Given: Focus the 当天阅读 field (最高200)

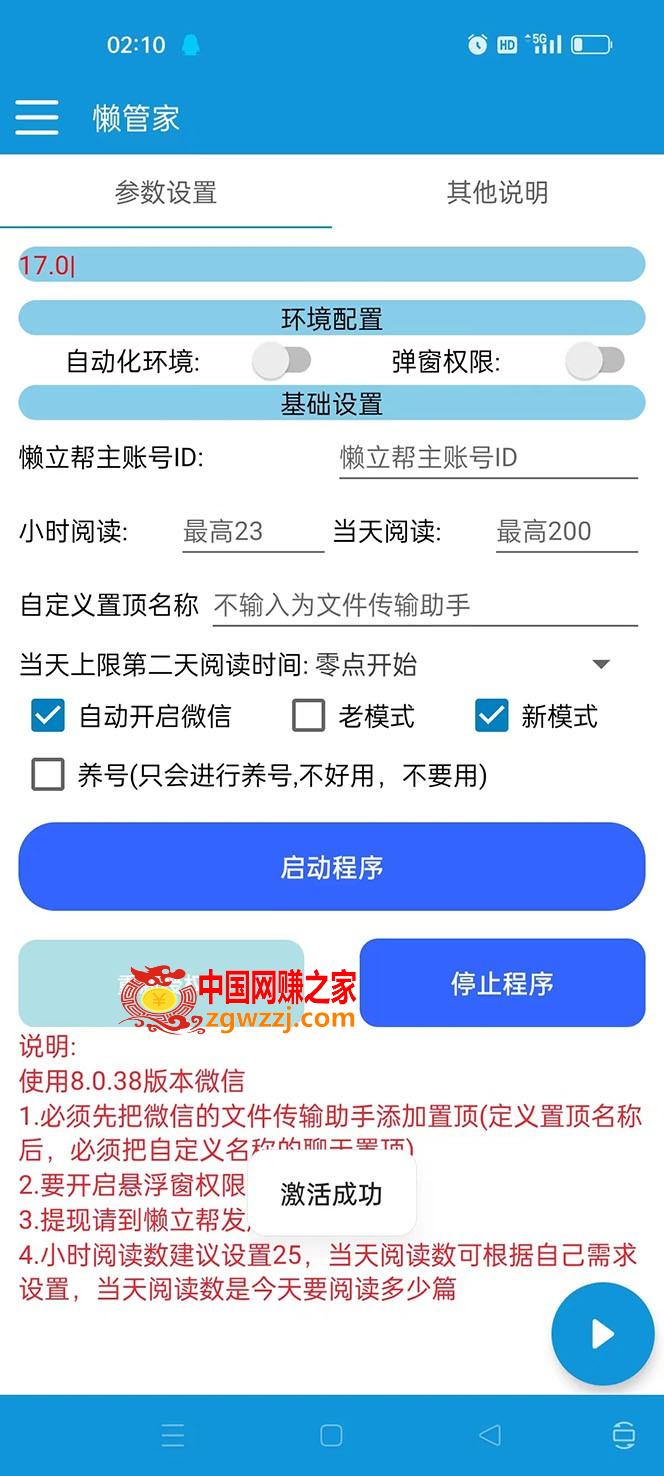Looking at the screenshot, I should pyautogui.click(x=566, y=531).
